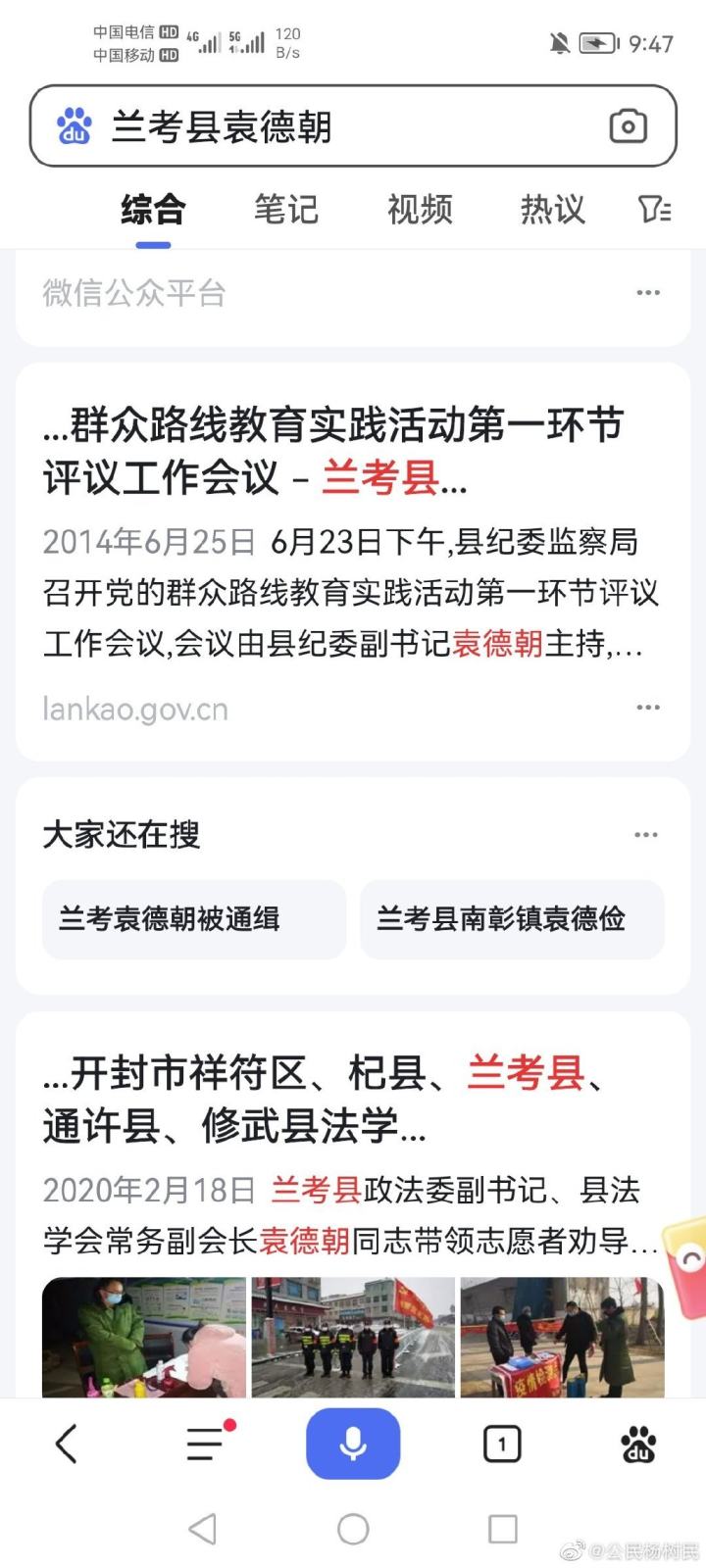Open the browser menu button
This screenshot has height=1568, width=706.
pos(206,1444)
